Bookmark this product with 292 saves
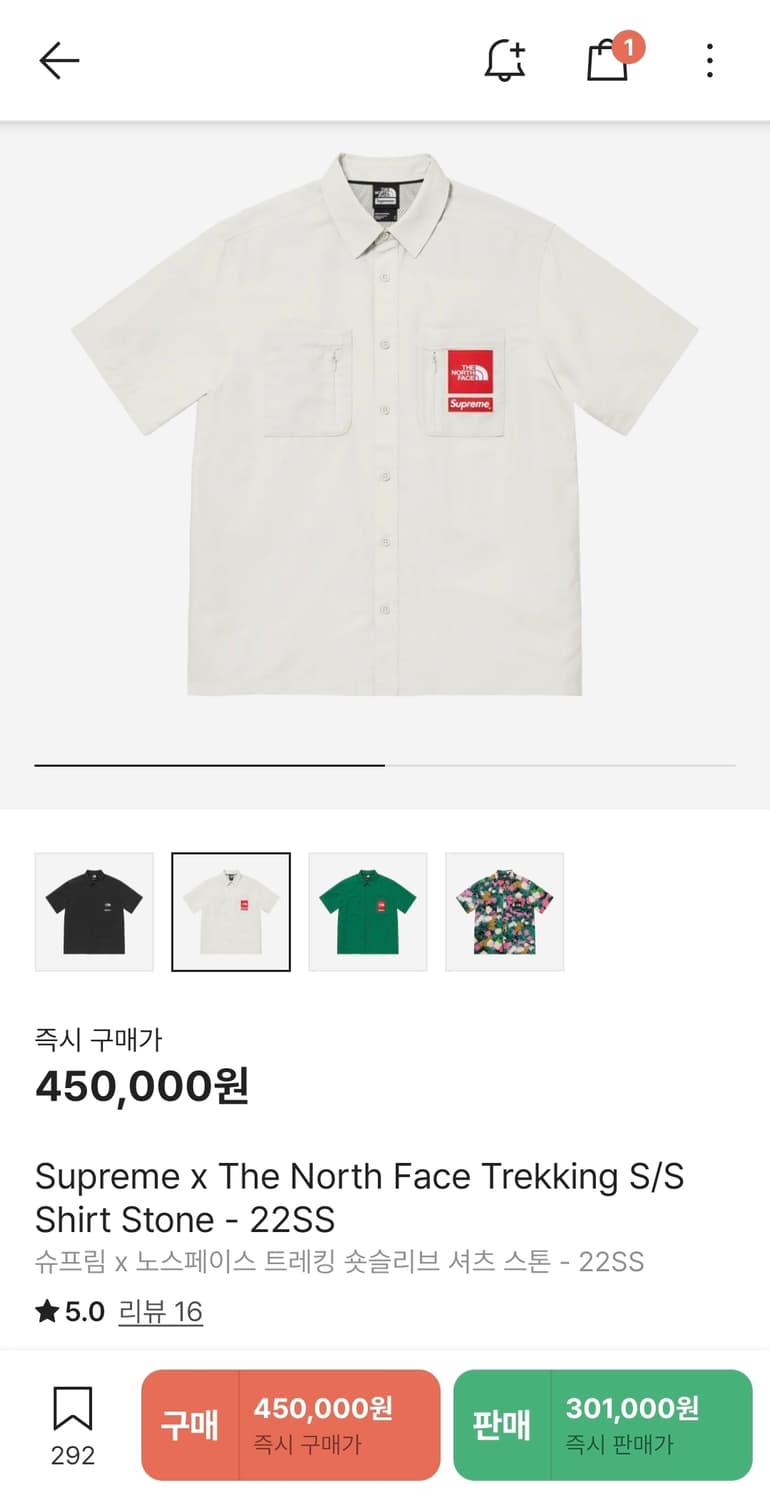770x1500 pixels. click(x=73, y=1423)
